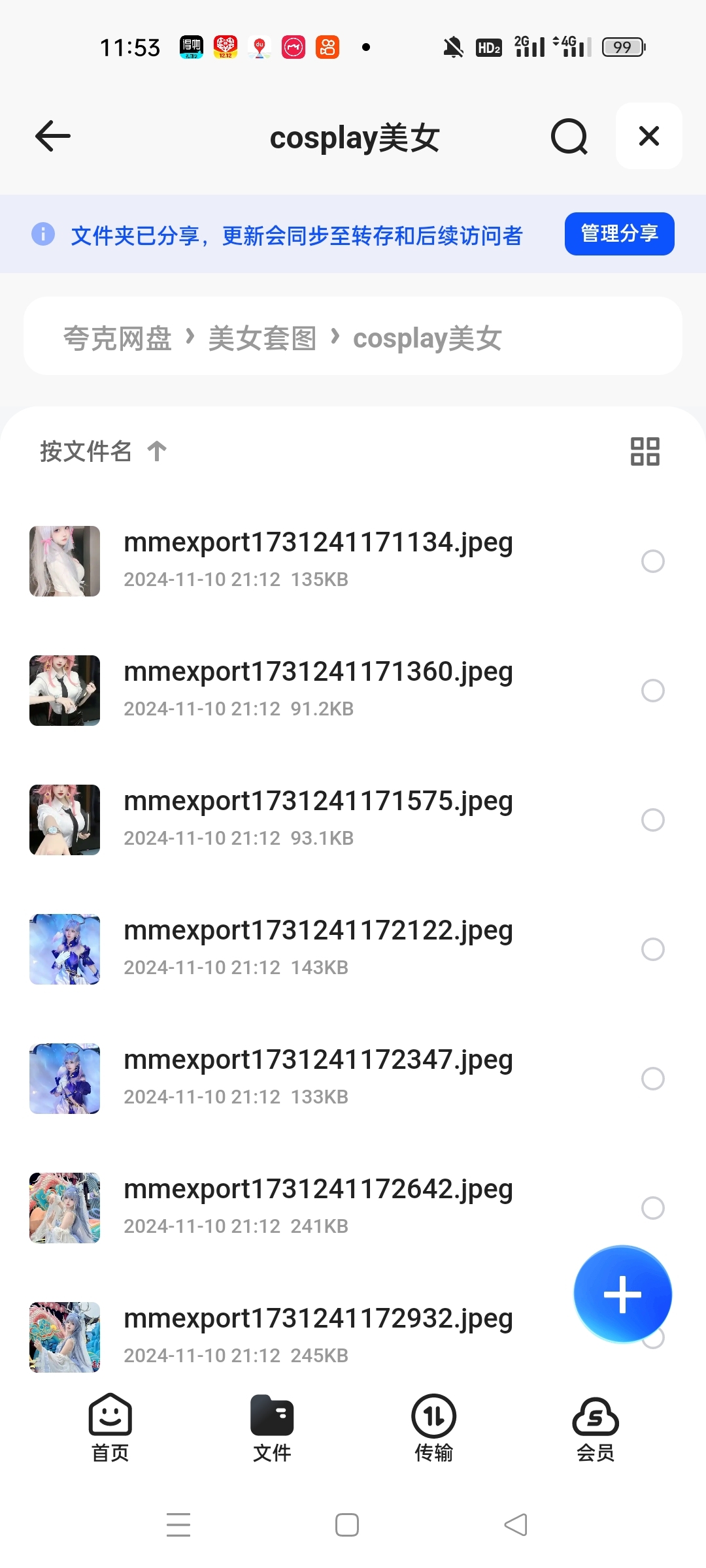Viewport: 706px width, 1568px height.
Task: Close the folder view with X
Action: coord(648,137)
